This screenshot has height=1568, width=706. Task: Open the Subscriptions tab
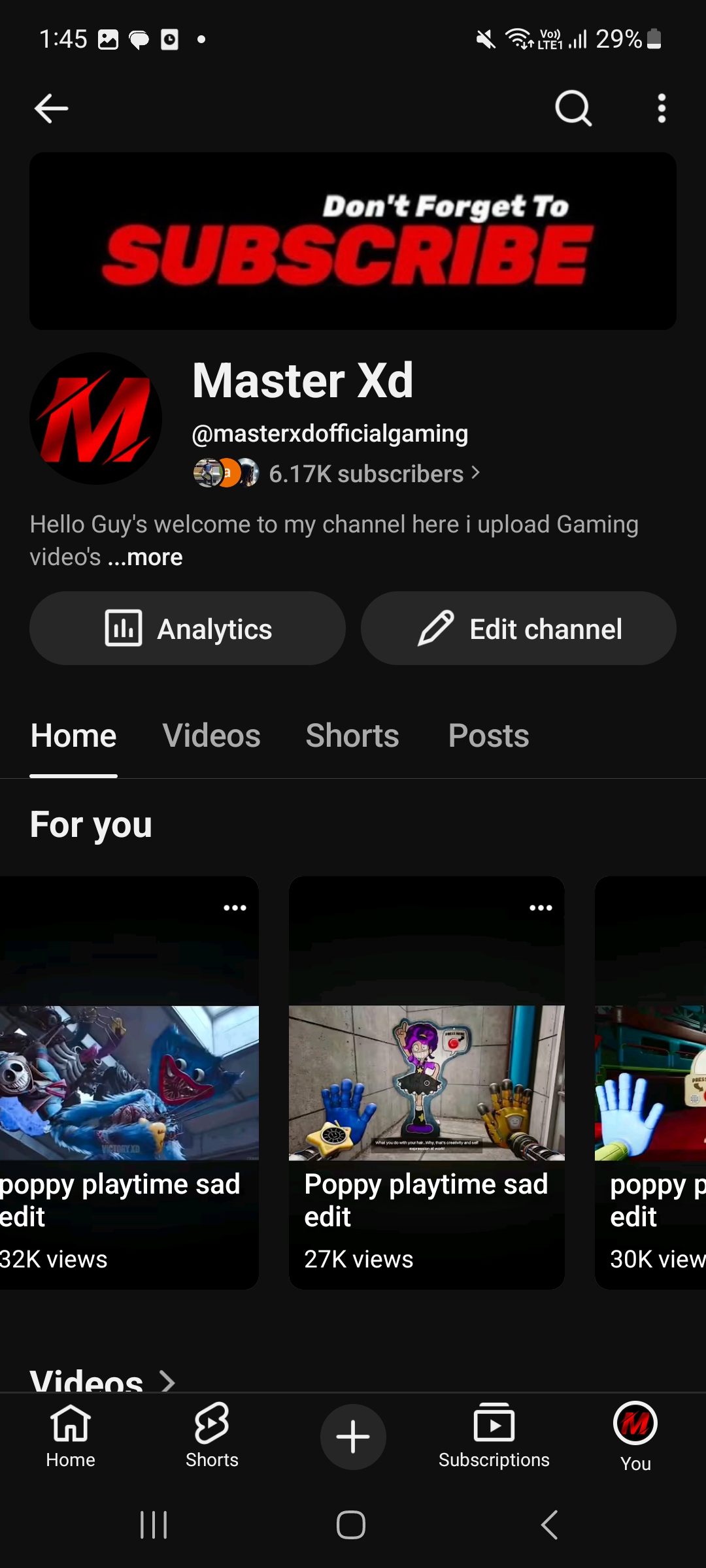tap(494, 1436)
